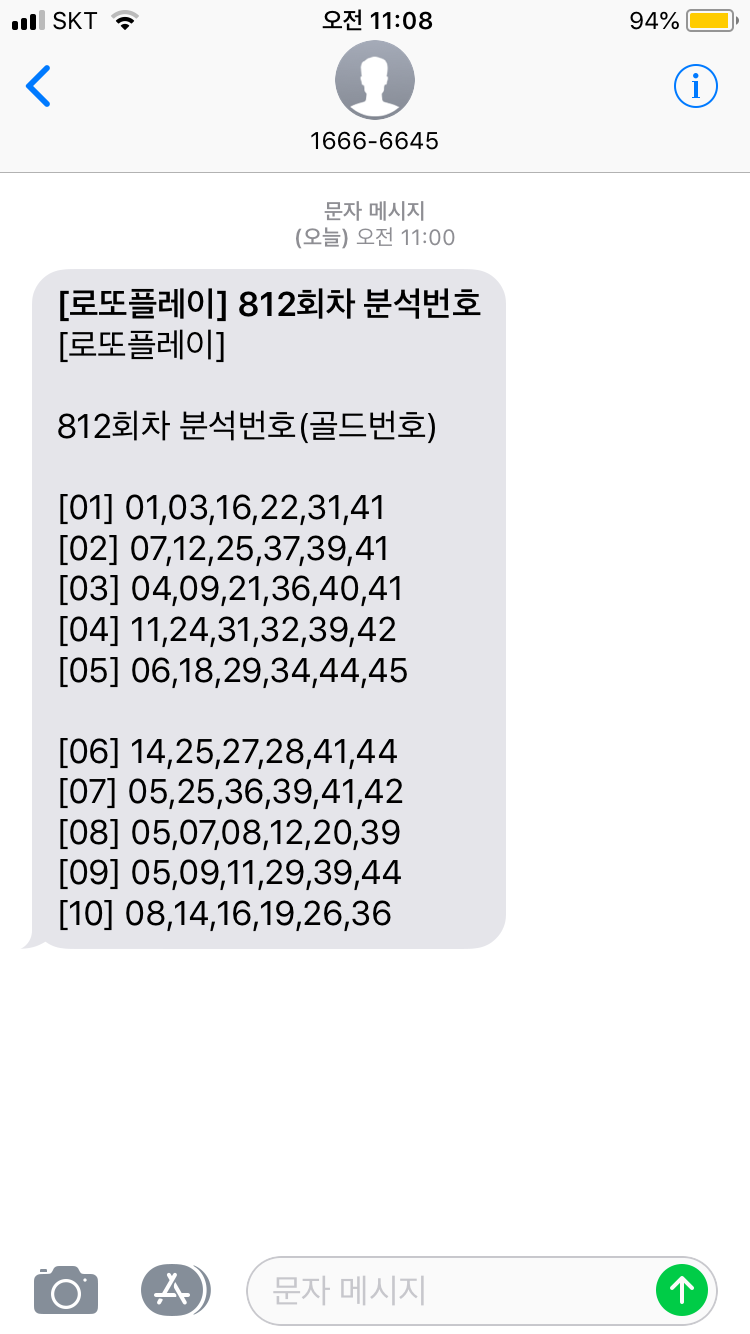Open the 1666-6645 contact avatar
The height and width of the screenshot is (1334, 750).
[374, 82]
